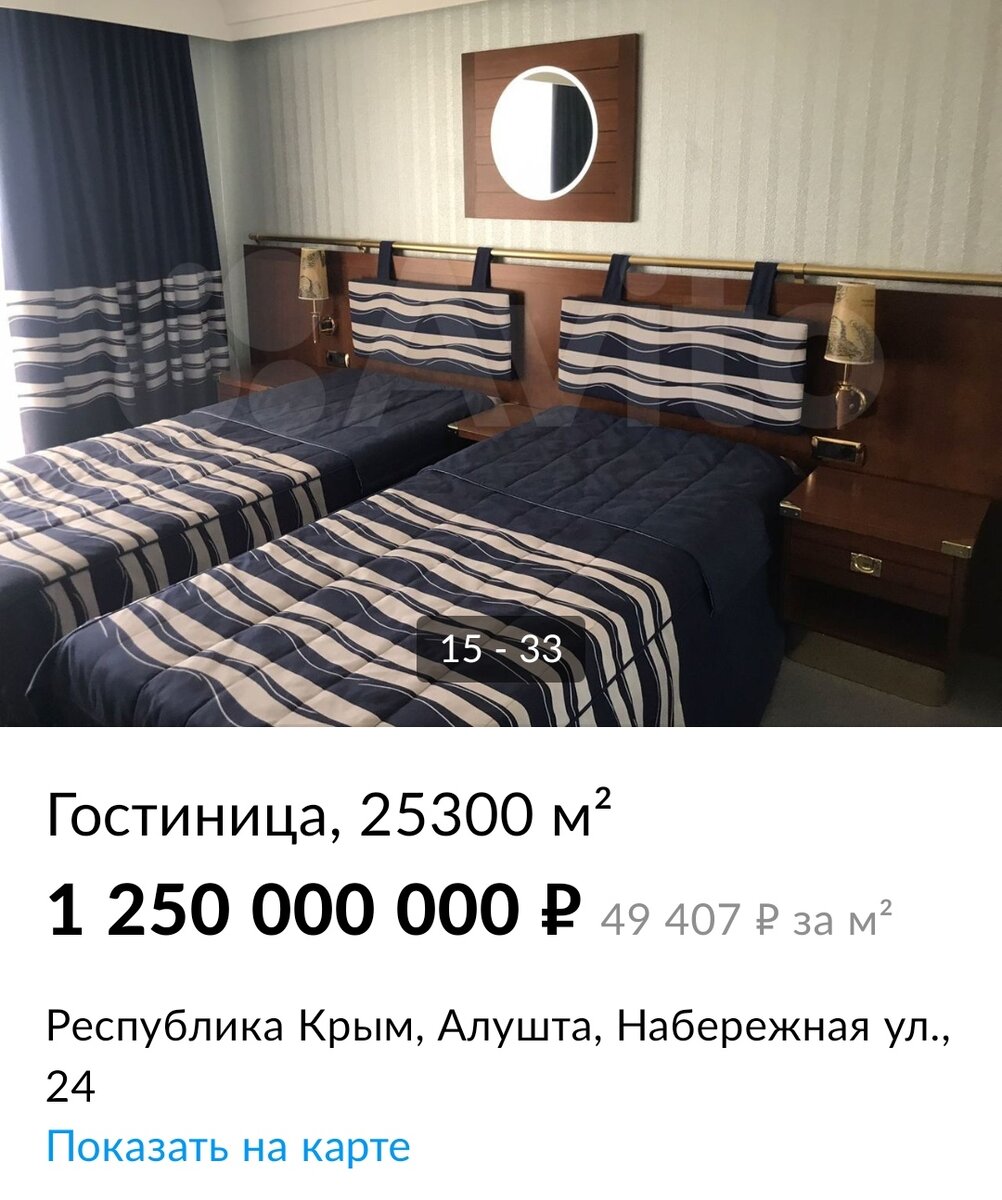1002x1200 pixels.
Task: Click the listing photo to view fullscreen
Action: tap(500, 360)
